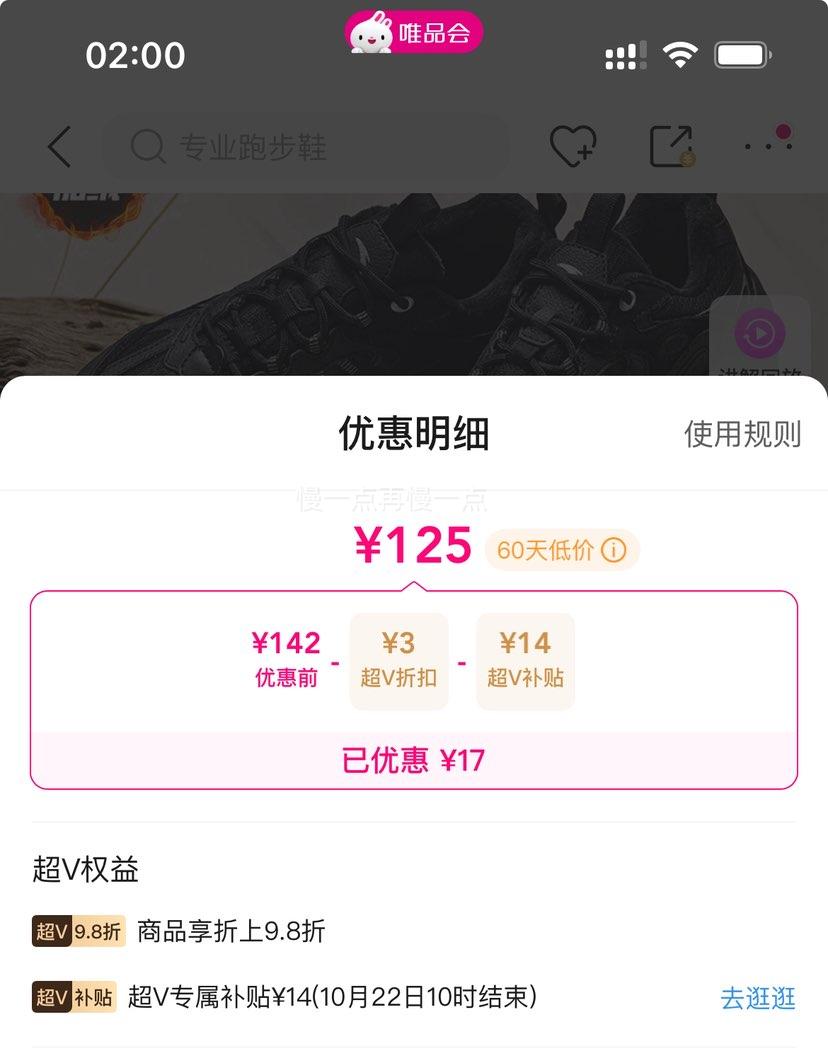Open the three-dot overflow menu
This screenshot has height=1063, width=828.
pos(767,145)
